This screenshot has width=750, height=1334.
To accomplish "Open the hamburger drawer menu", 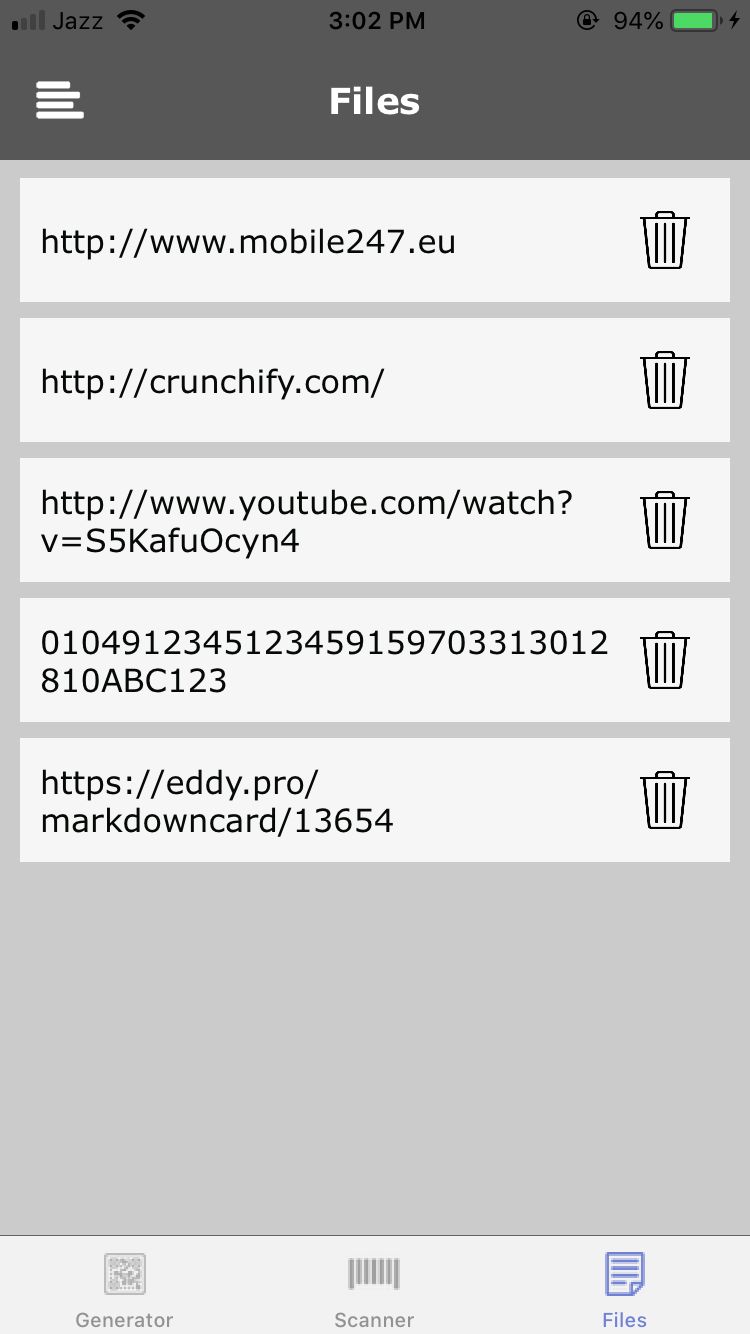I will (x=60, y=100).
